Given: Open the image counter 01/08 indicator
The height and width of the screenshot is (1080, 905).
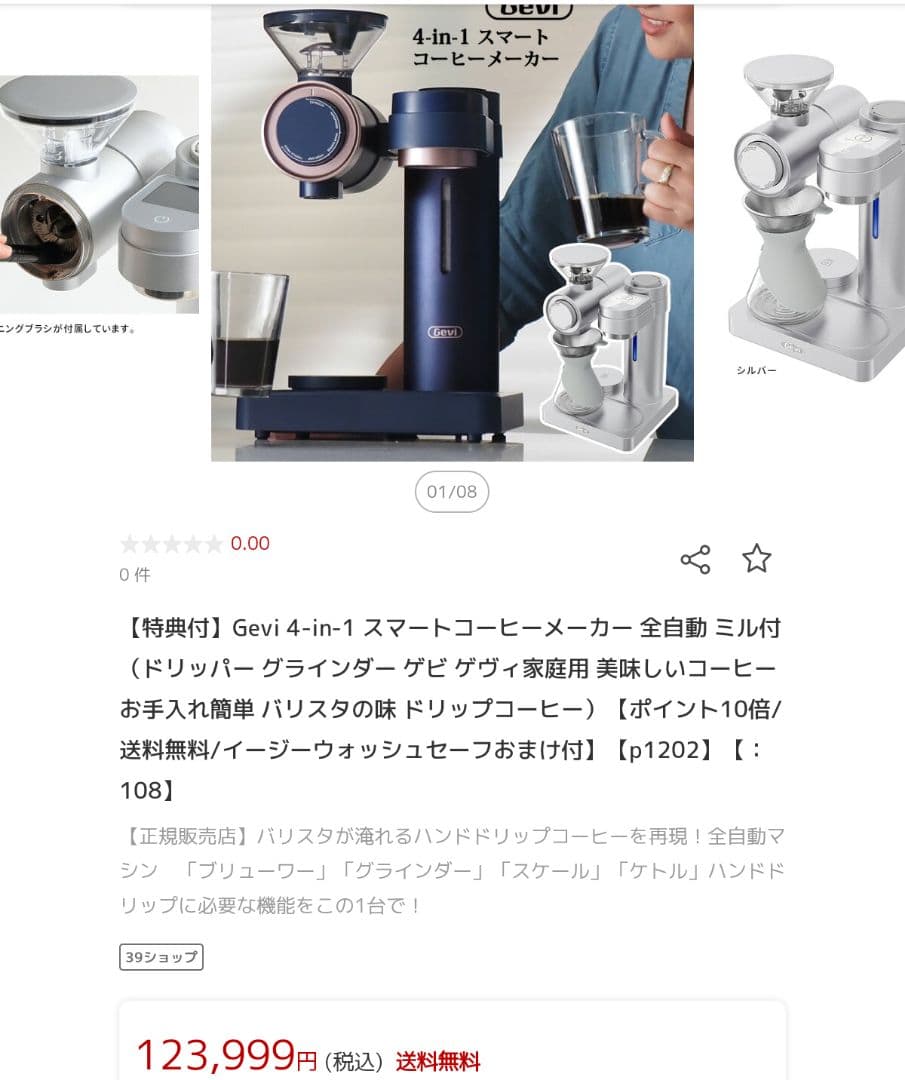Looking at the screenshot, I should [451, 491].
